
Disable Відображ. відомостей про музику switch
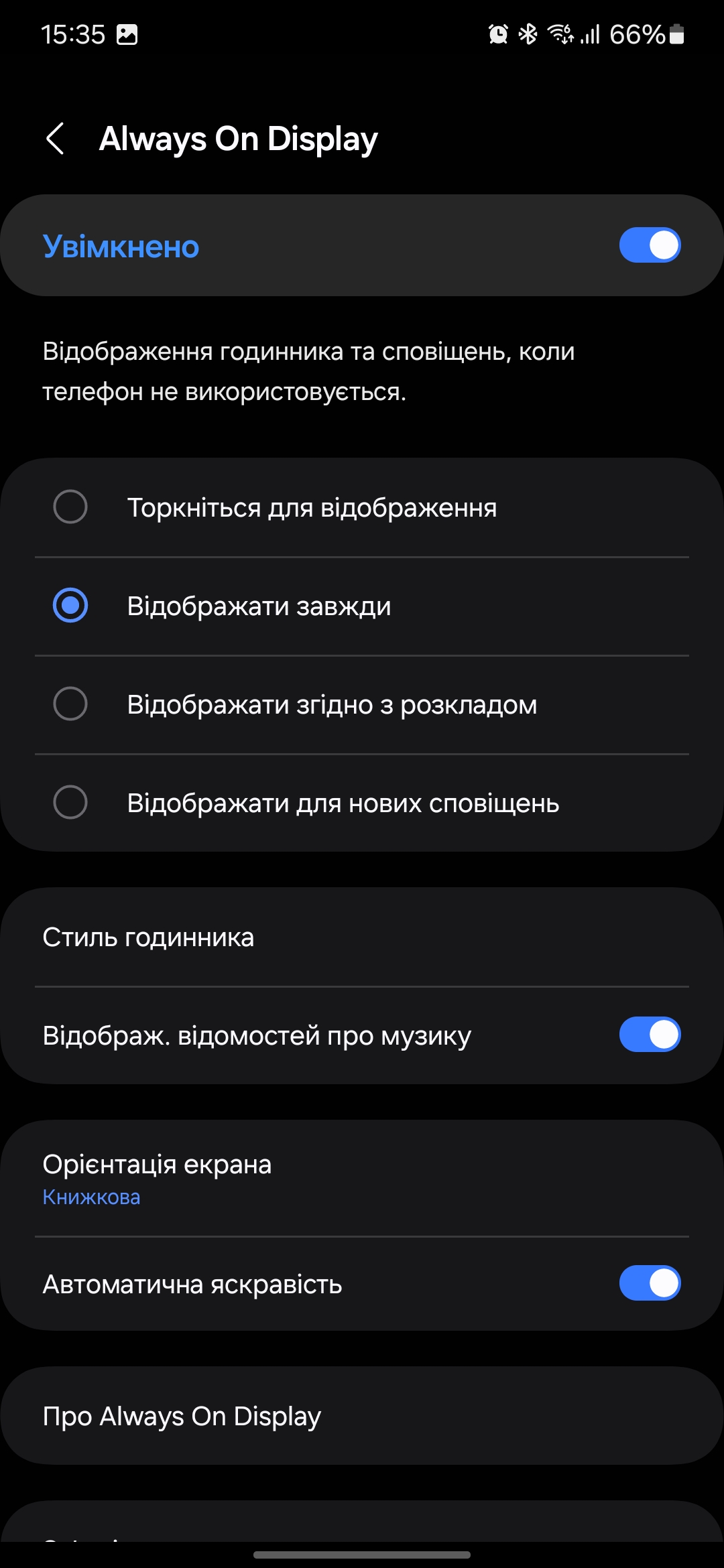[649, 1035]
